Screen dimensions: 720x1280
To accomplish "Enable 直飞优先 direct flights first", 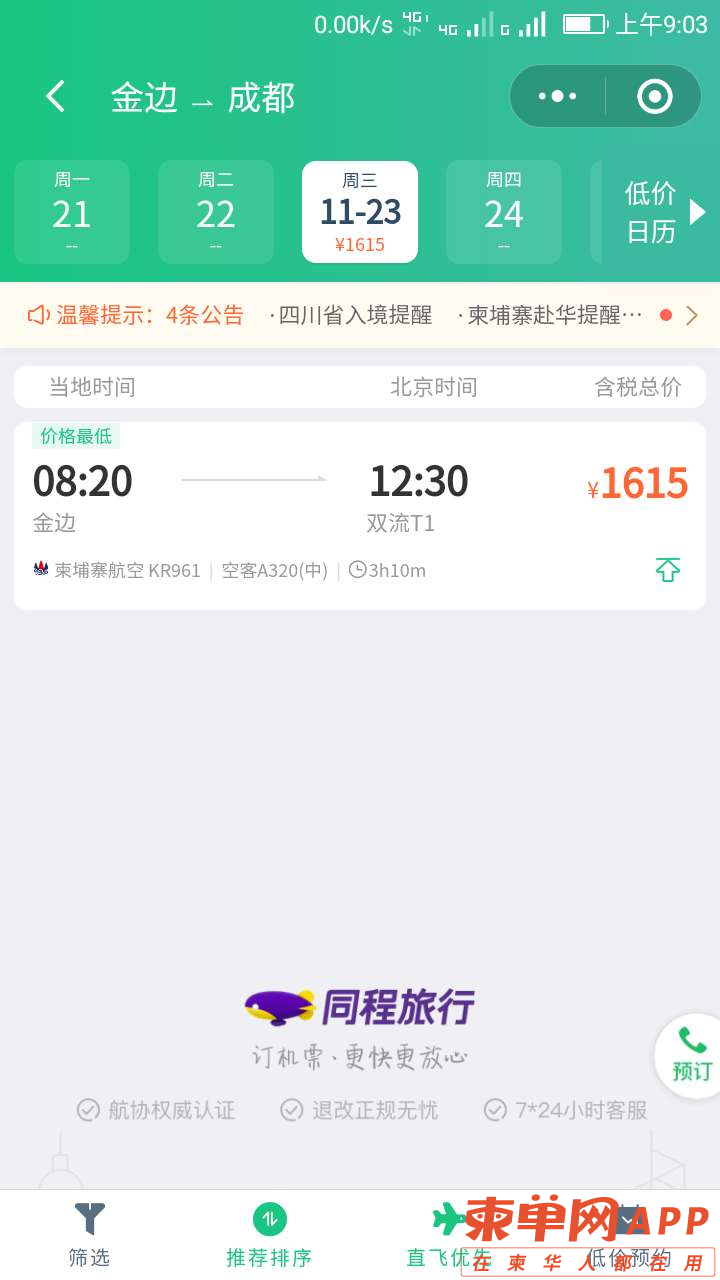I will point(448,1235).
